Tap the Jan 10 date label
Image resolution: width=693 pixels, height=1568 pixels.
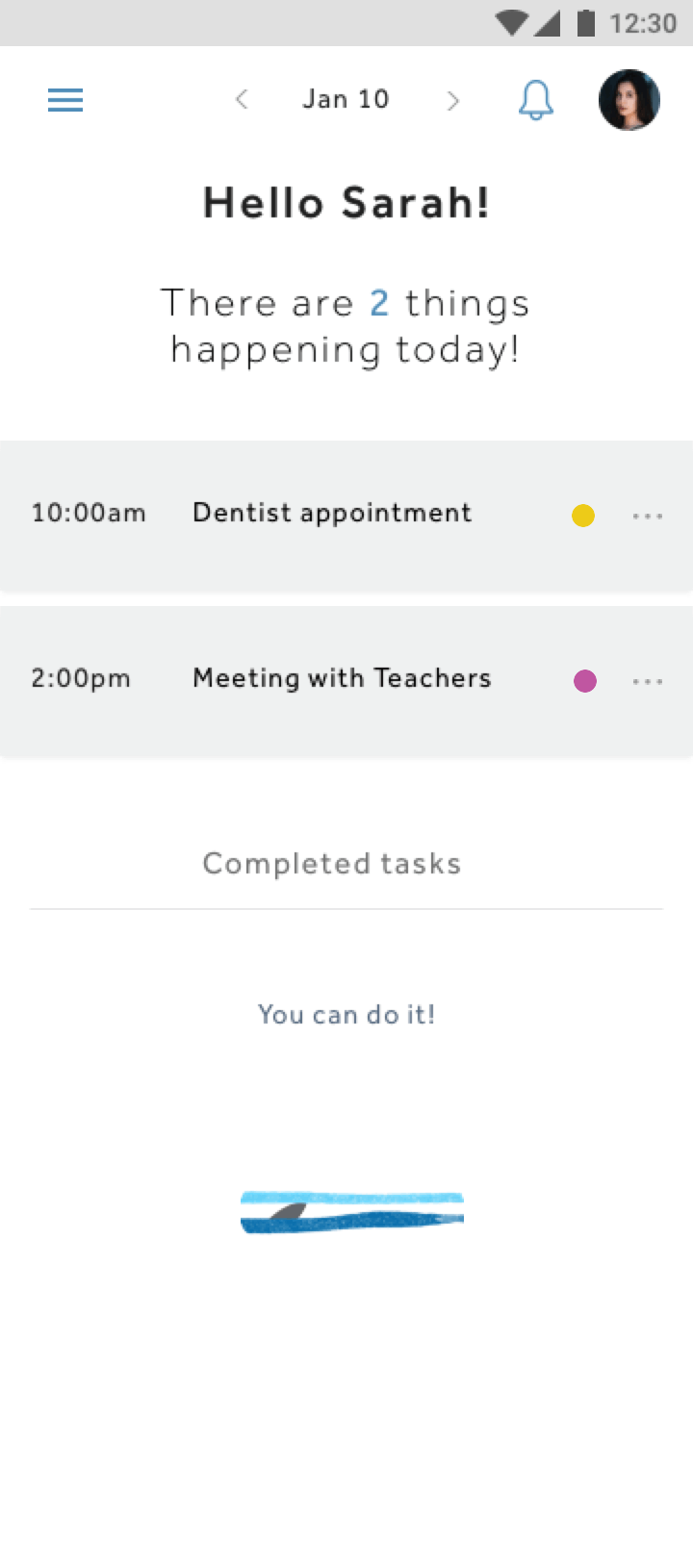pos(346,99)
